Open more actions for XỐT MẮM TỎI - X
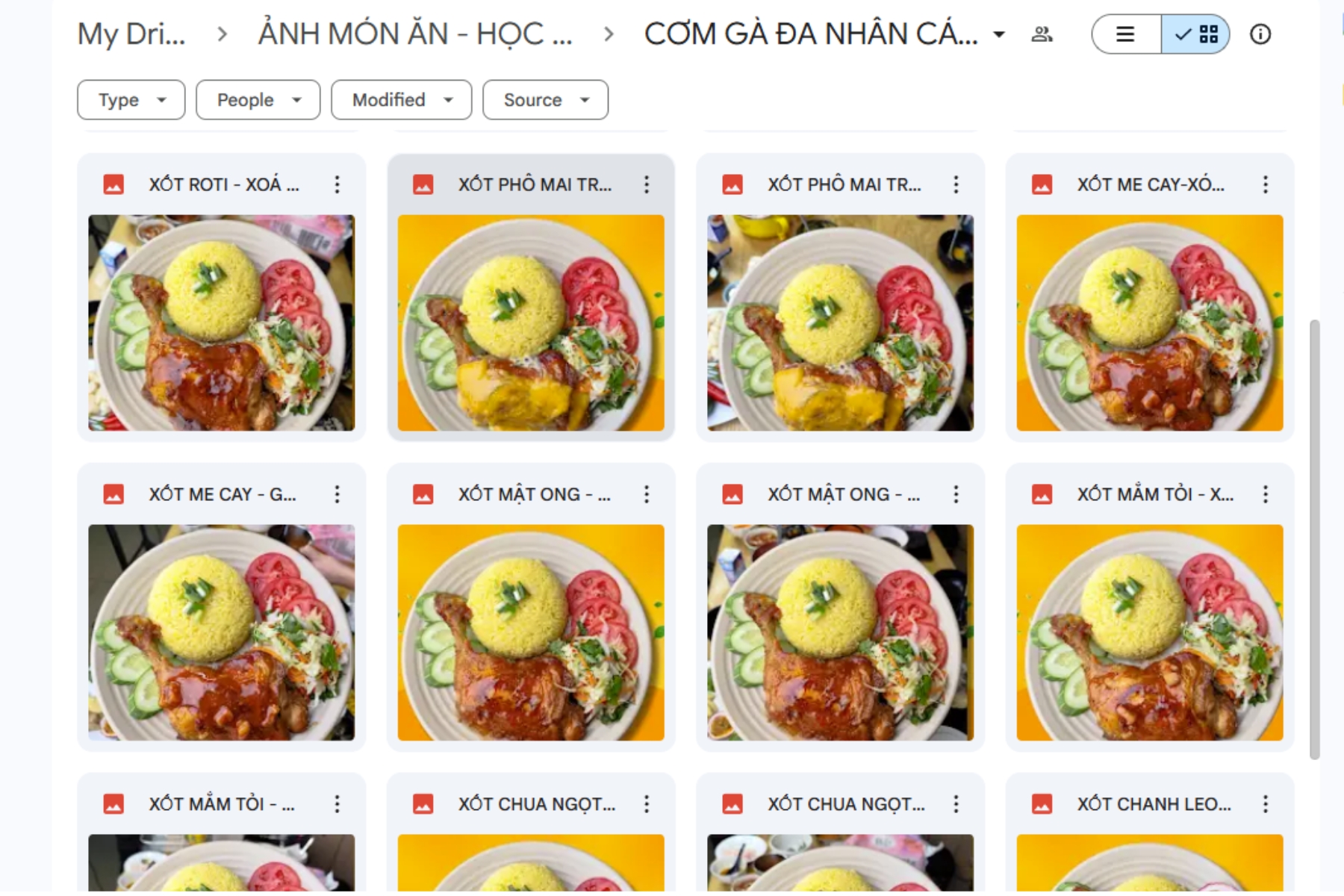1344x896 pixels. [x=1265, y=494]
